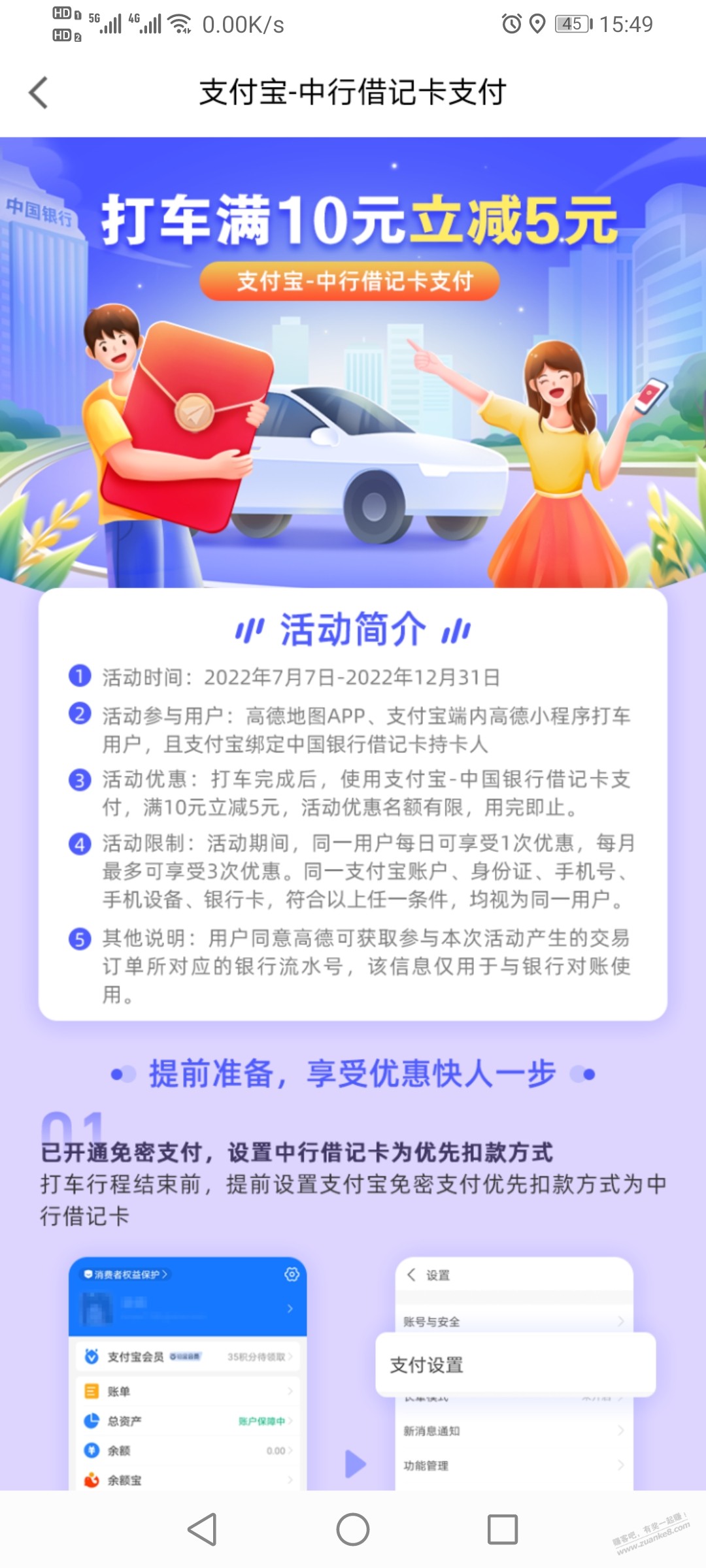706x1568 pixels.
Task: Go back using the system back button
Action: click(202, 1529)
